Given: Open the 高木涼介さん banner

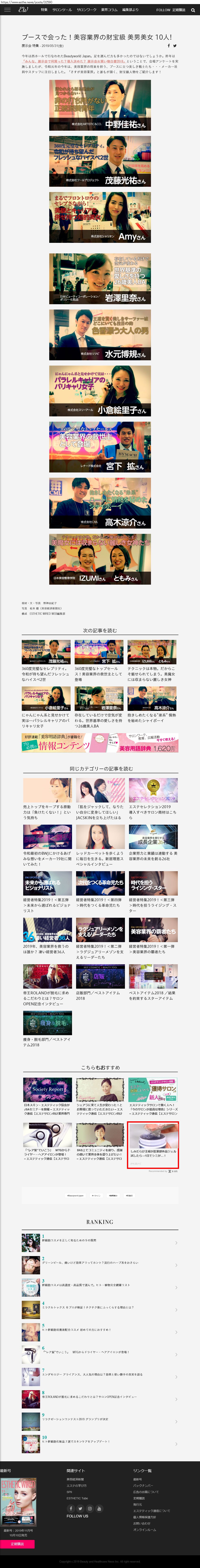Looking at the screenshot, I should (x=100, y=503).
